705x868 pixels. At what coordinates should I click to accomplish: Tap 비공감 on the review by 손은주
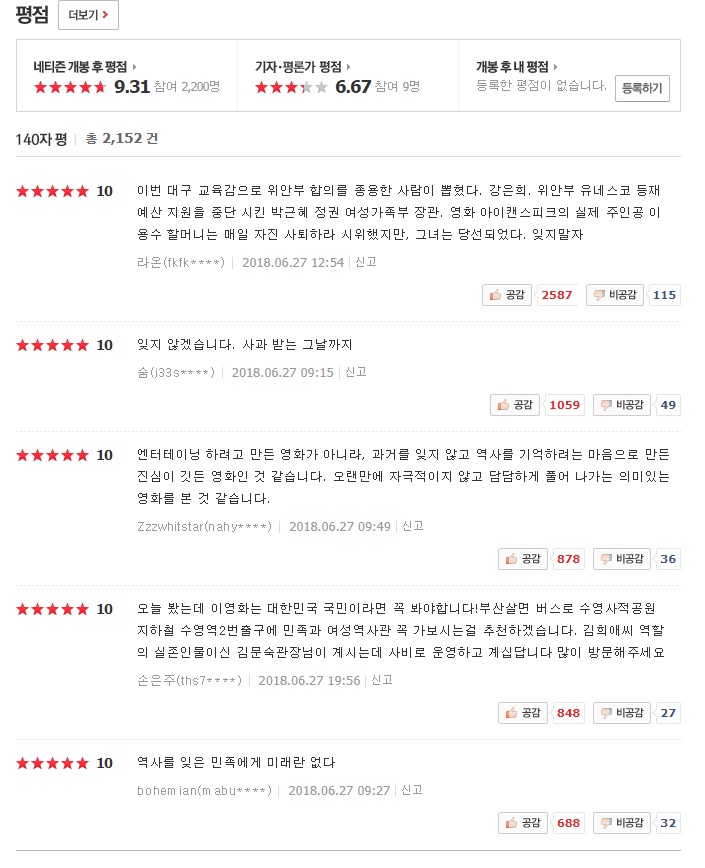tap(622, 712)
